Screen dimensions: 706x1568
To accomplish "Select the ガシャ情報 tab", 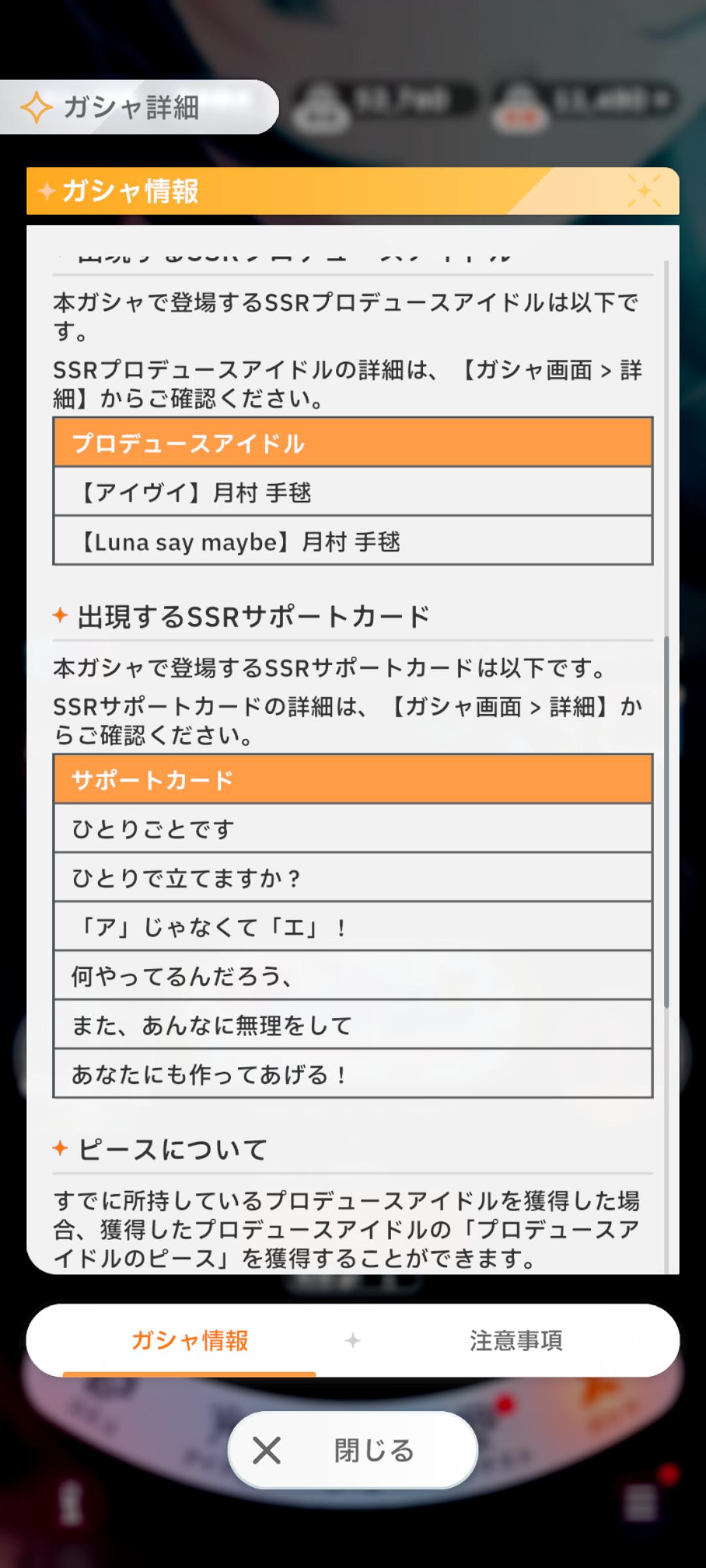I will (x=190, y=1341).
